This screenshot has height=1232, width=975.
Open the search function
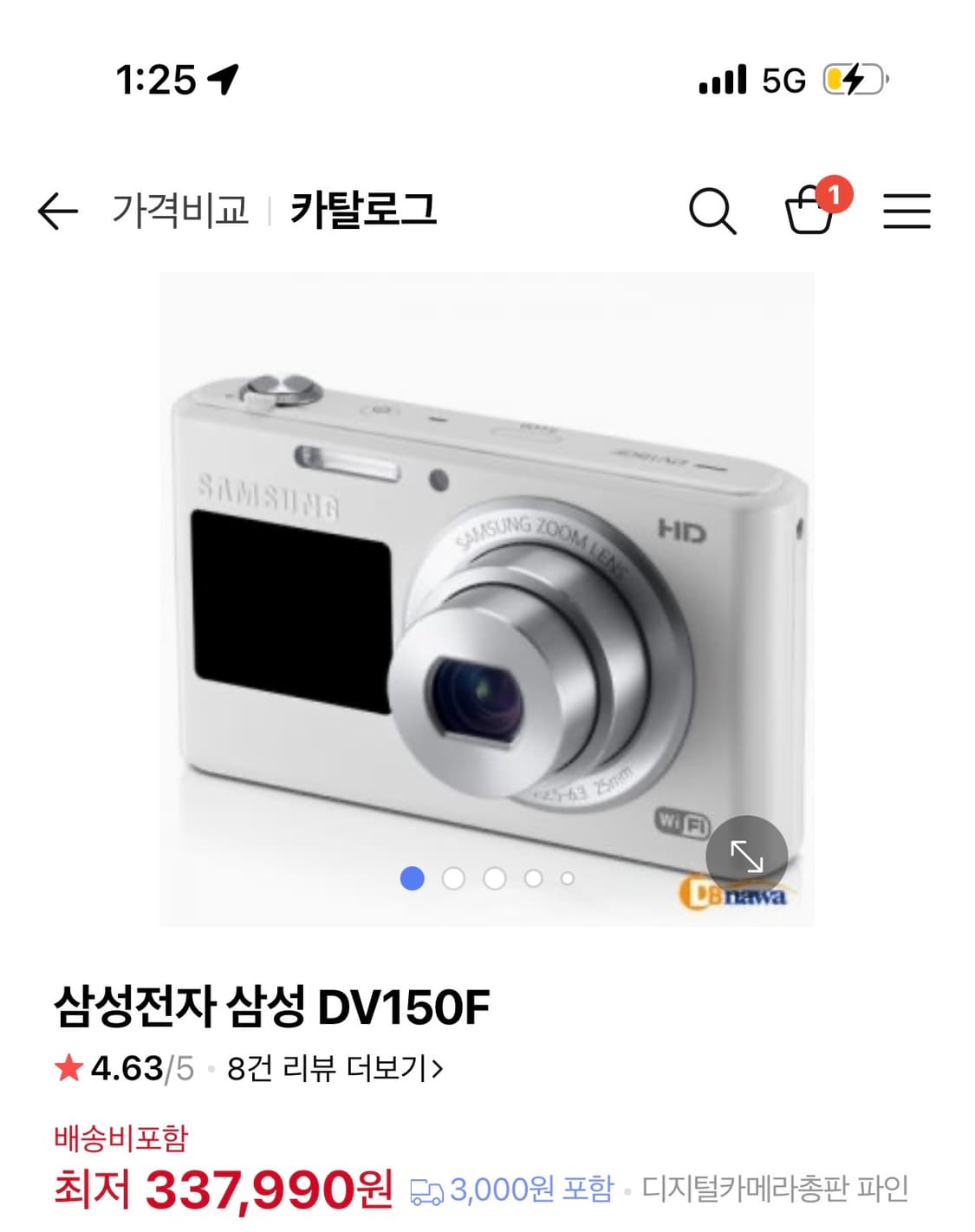(x=712, y=210)
